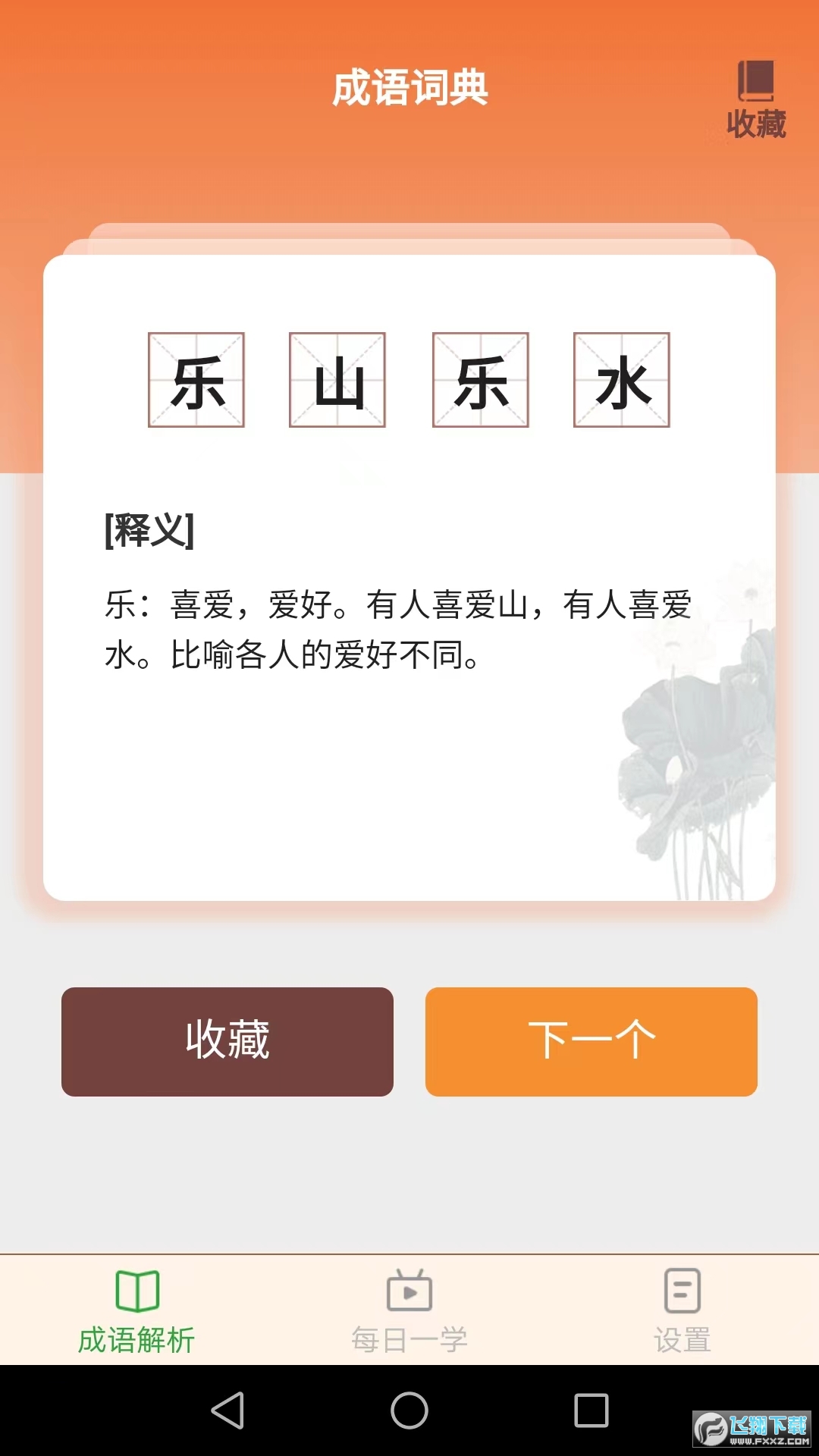The height and width of the screenshot is (1456, 819).
Task: Tap the system back button
Action: [x=227, y=1410]
